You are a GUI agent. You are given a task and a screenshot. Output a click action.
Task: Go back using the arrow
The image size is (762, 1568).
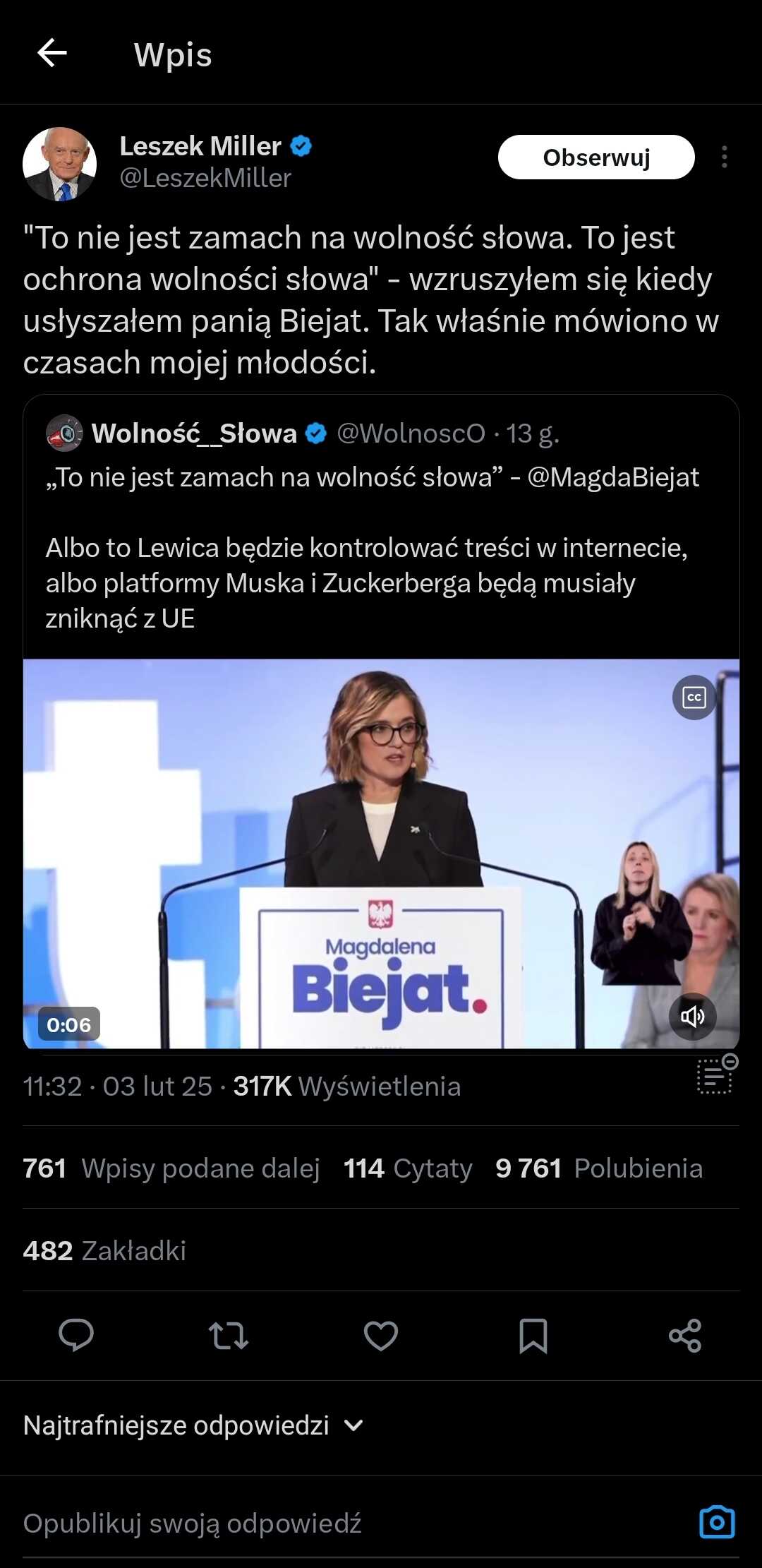coord(52,53)
